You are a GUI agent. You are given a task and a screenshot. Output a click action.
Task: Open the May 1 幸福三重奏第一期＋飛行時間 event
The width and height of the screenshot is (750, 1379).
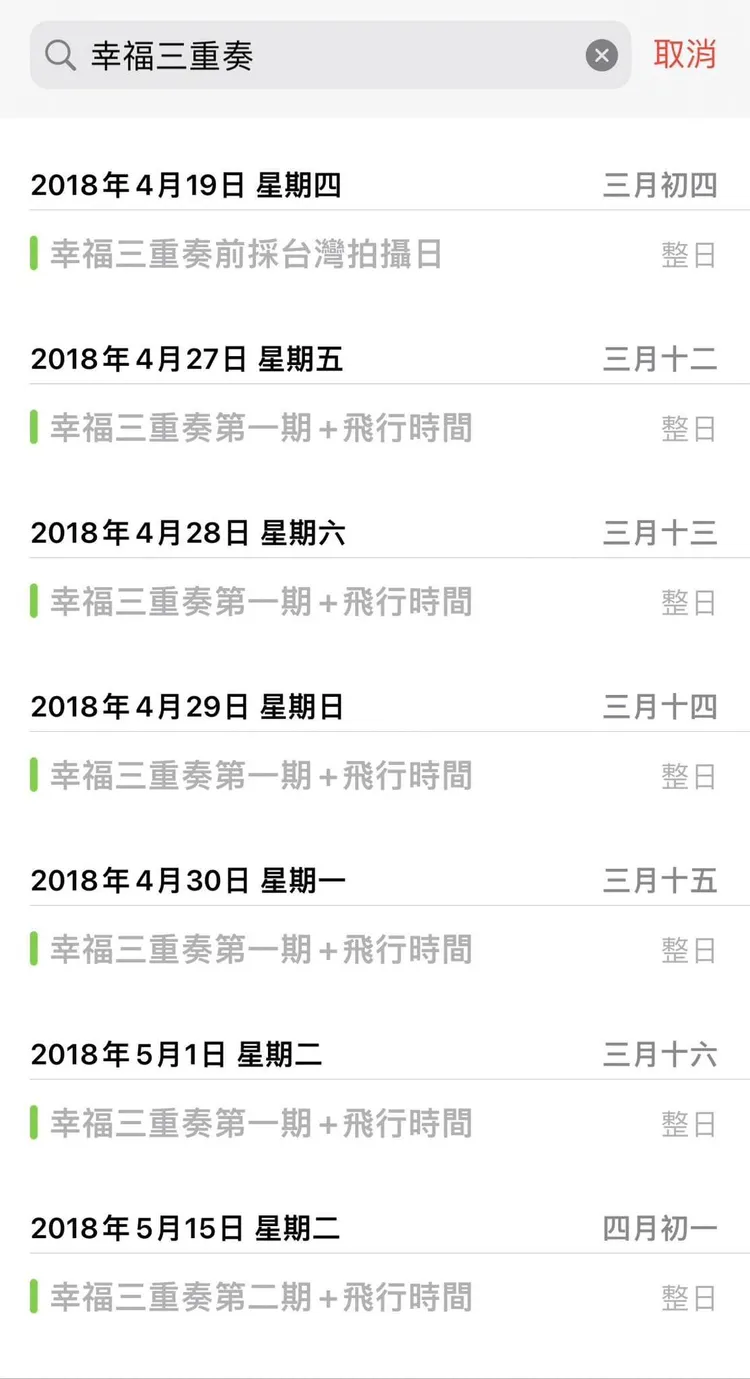(x=260, y=1123)
